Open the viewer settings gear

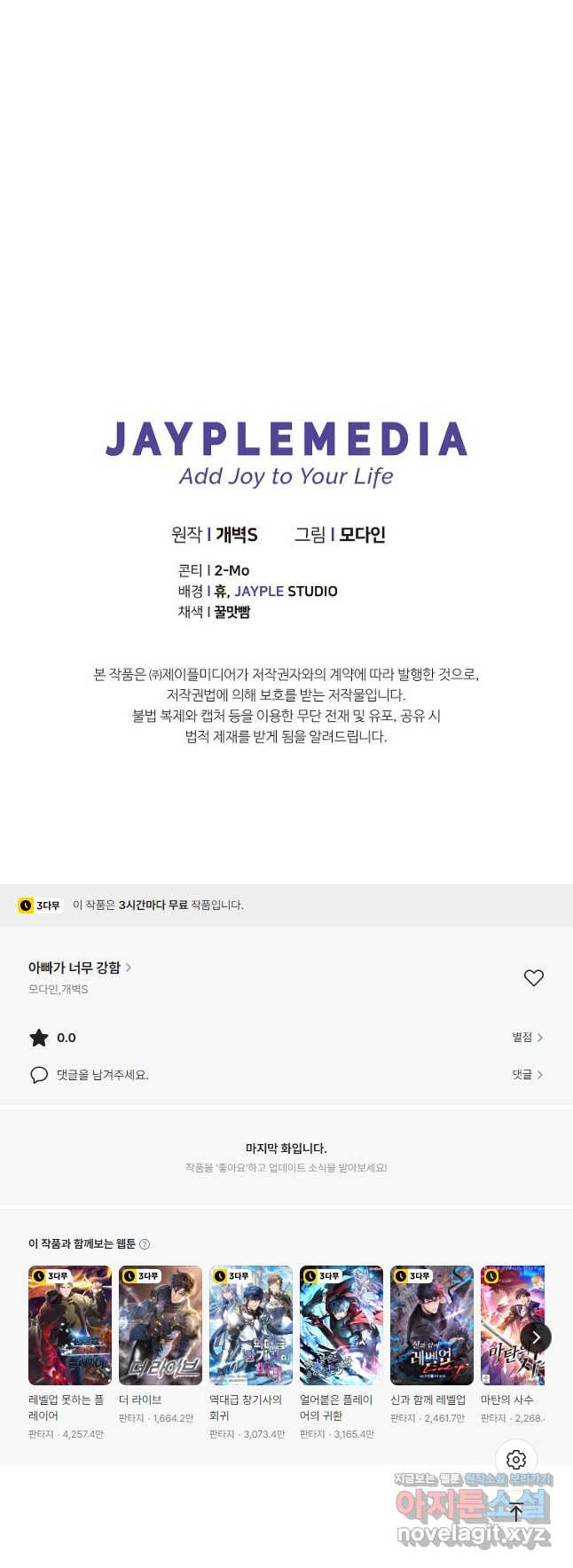[516, 1459]
